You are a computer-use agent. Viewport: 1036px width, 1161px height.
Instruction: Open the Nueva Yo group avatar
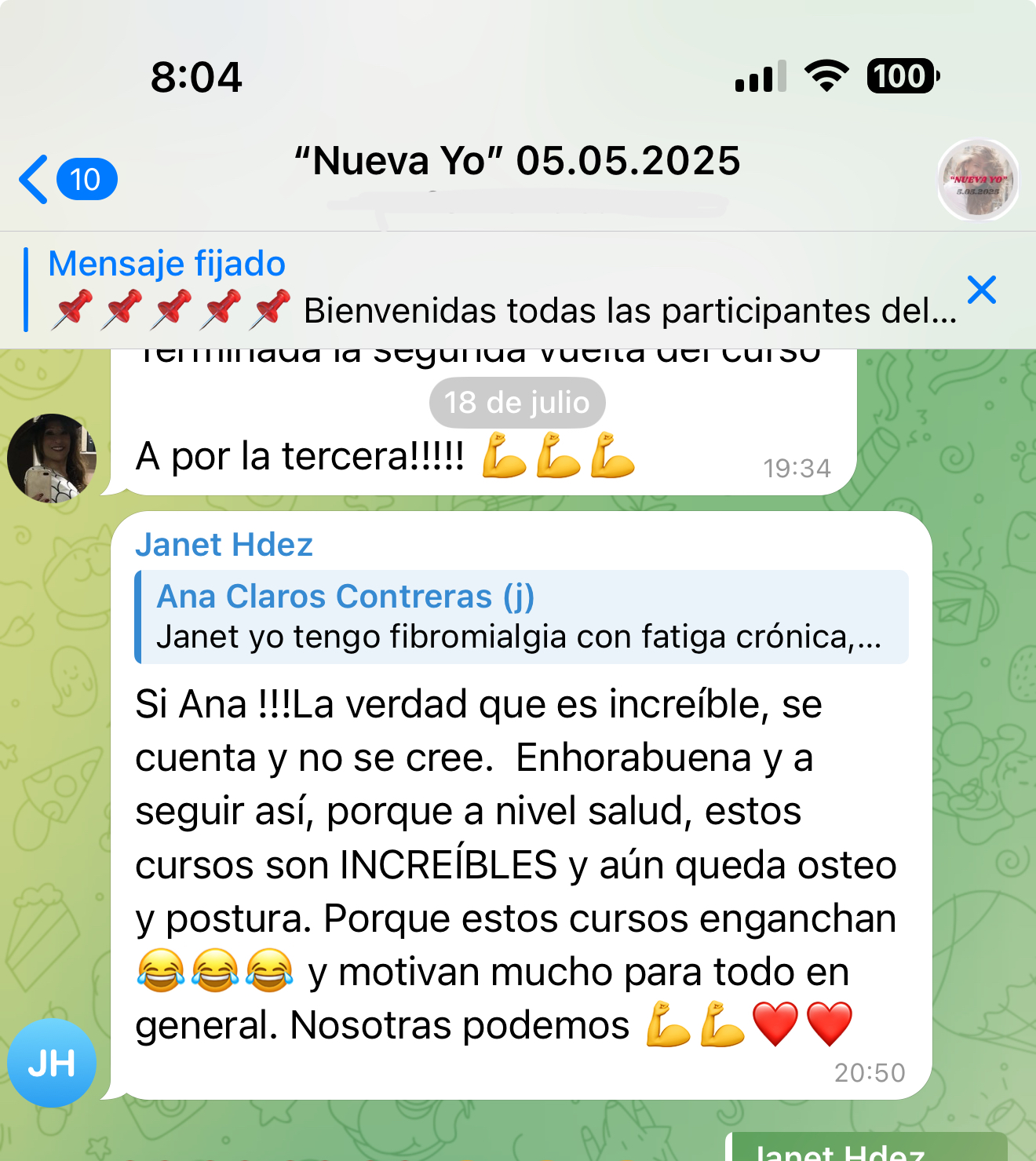(977, 181)
